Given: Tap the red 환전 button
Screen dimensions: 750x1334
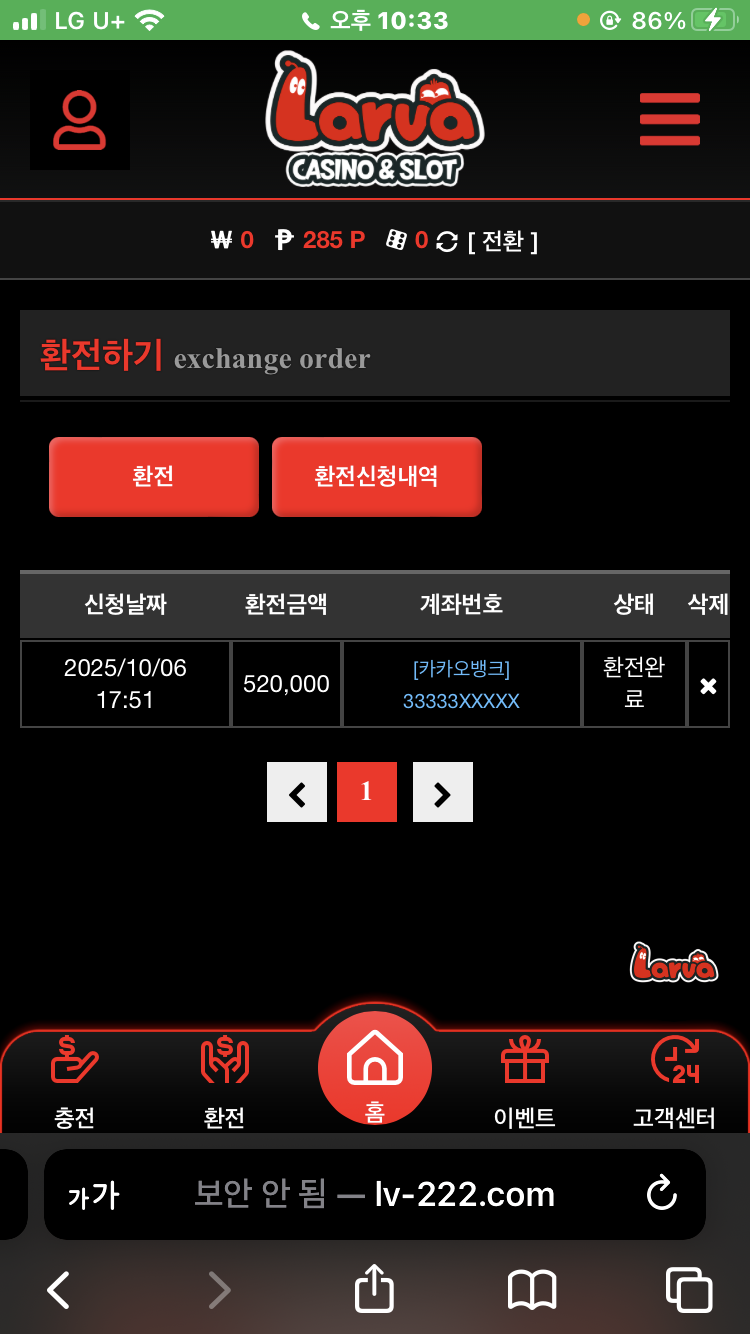Looking at the screenshot, I should click(x=154, y=477).
